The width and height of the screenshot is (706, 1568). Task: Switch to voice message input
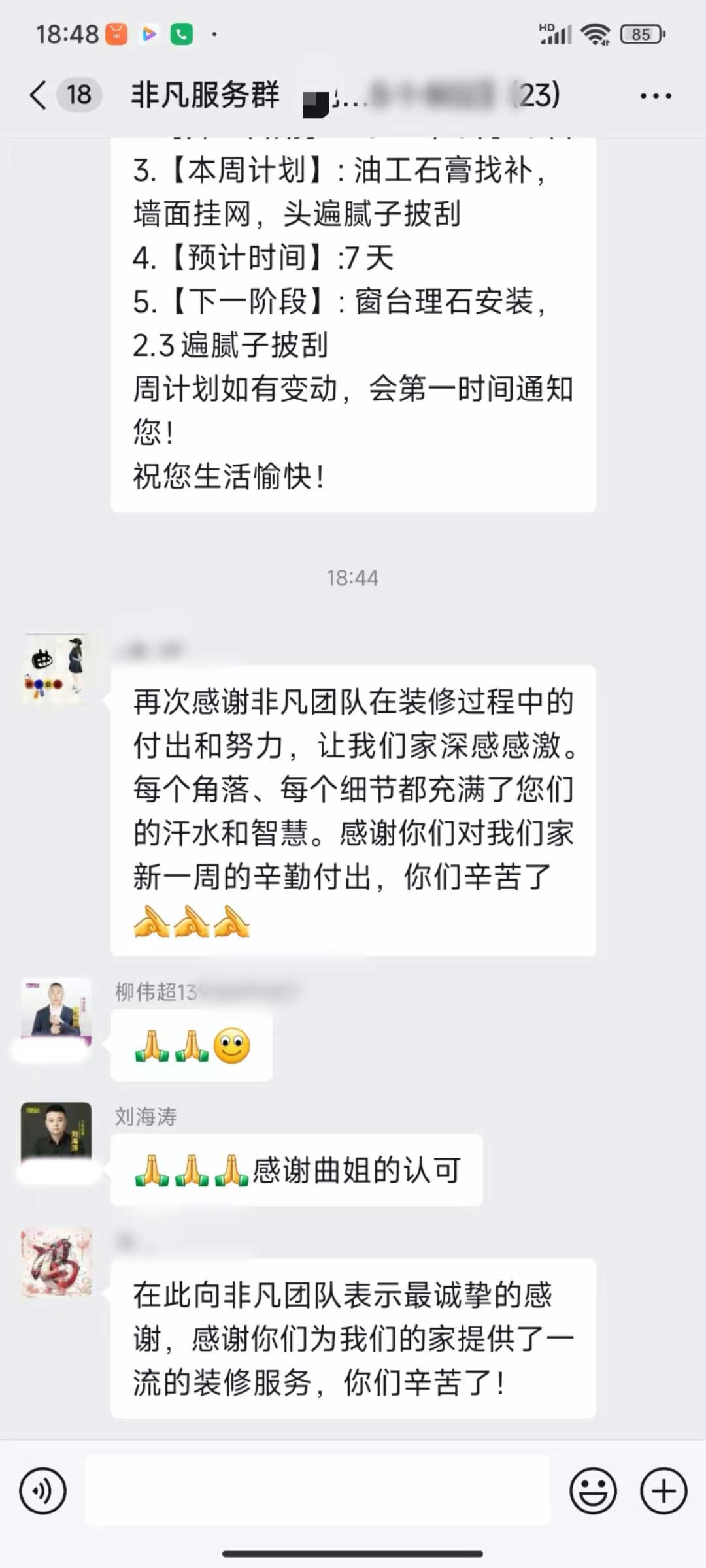click(43, 1492)
